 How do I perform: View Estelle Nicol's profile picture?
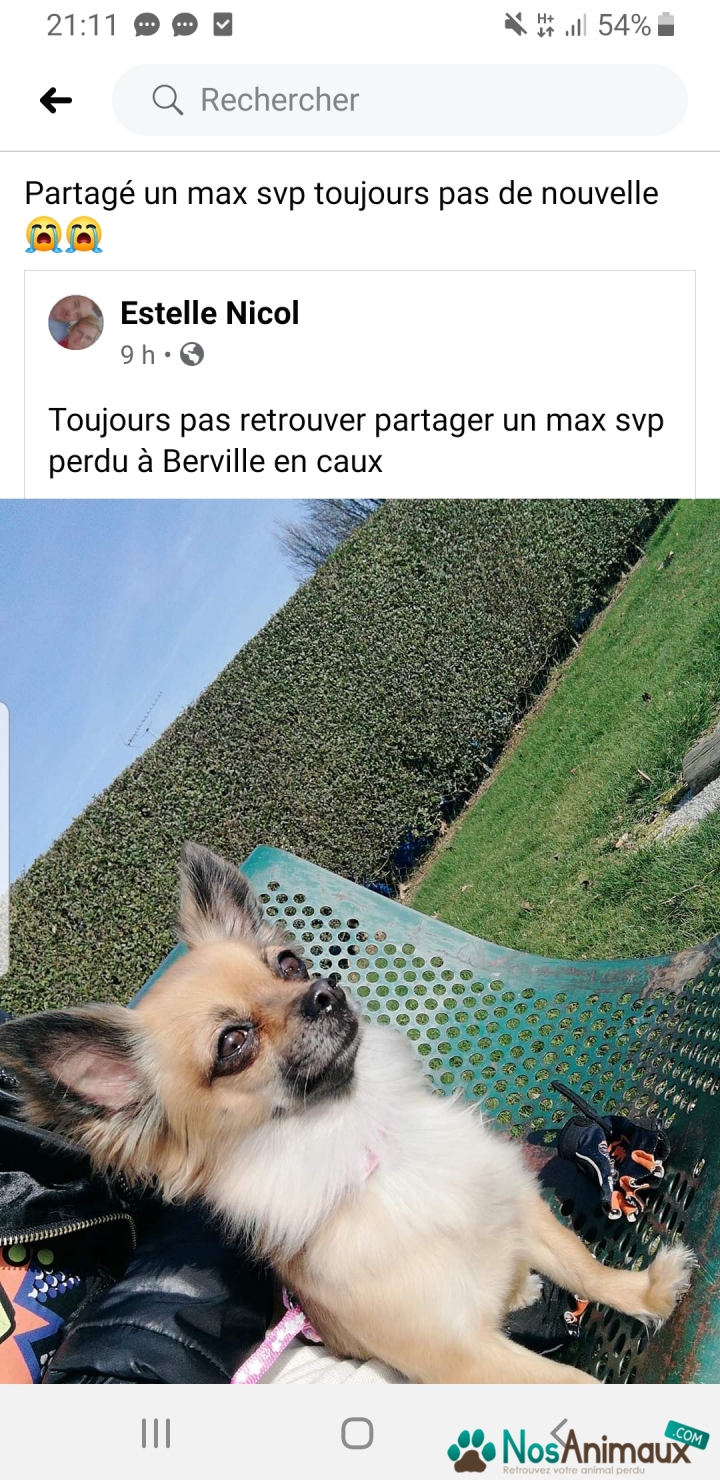click(x=76, y=322)
